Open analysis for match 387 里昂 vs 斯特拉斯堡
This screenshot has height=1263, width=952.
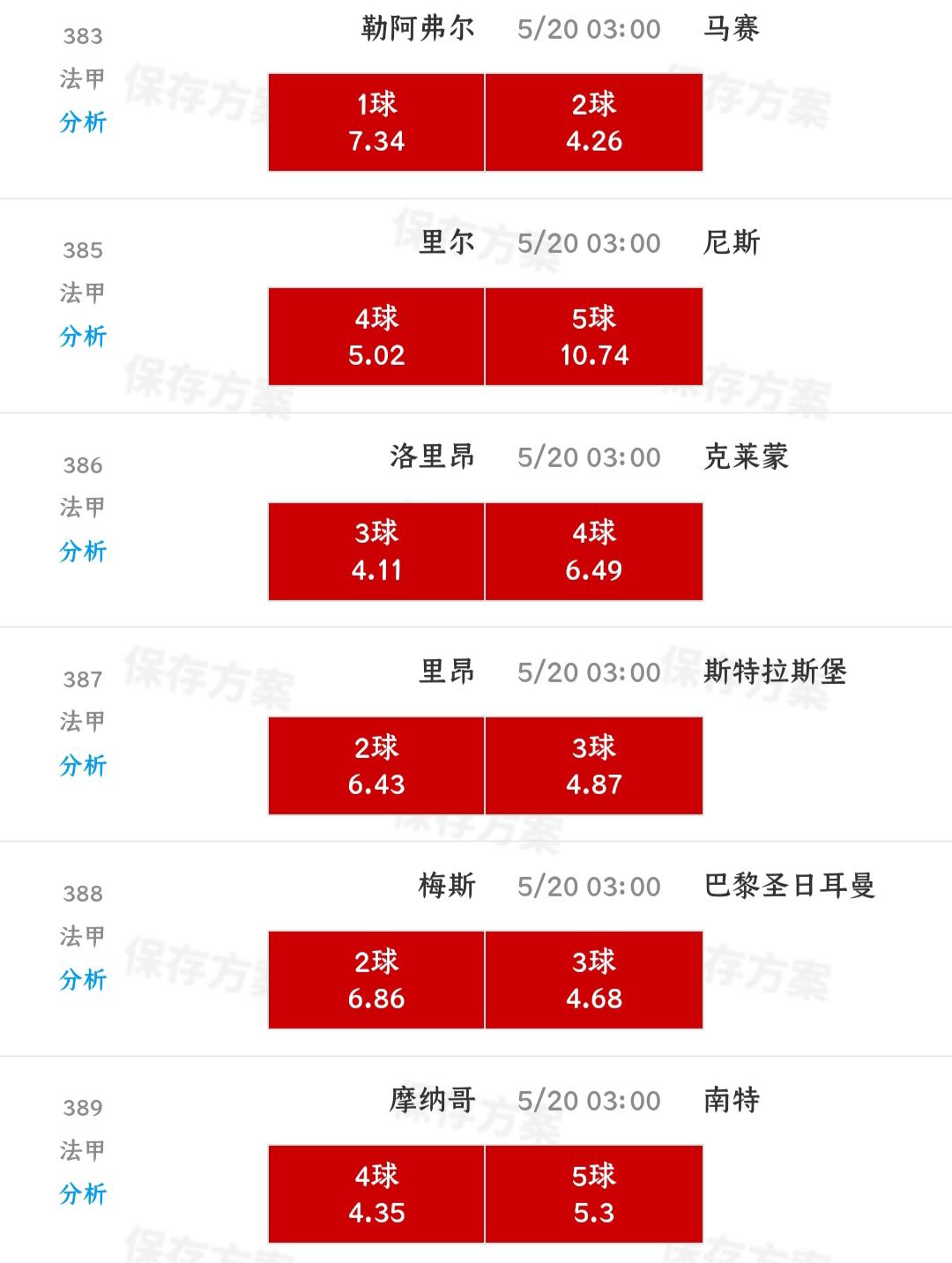83,765
